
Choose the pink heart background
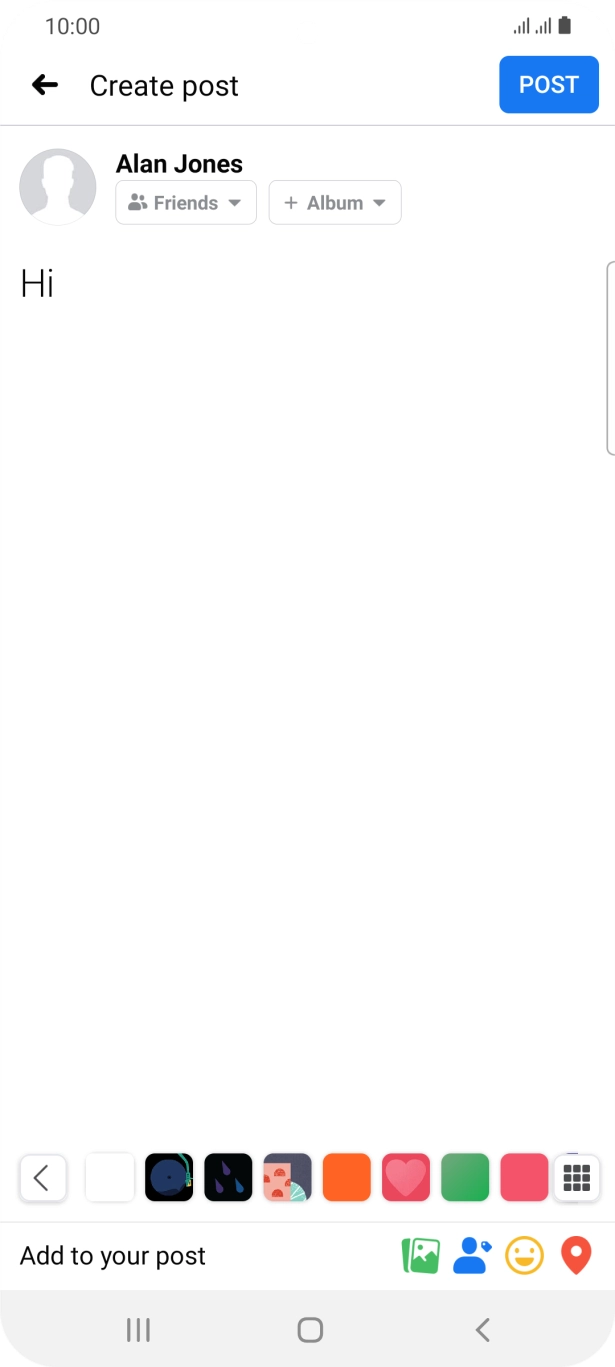406,1177
